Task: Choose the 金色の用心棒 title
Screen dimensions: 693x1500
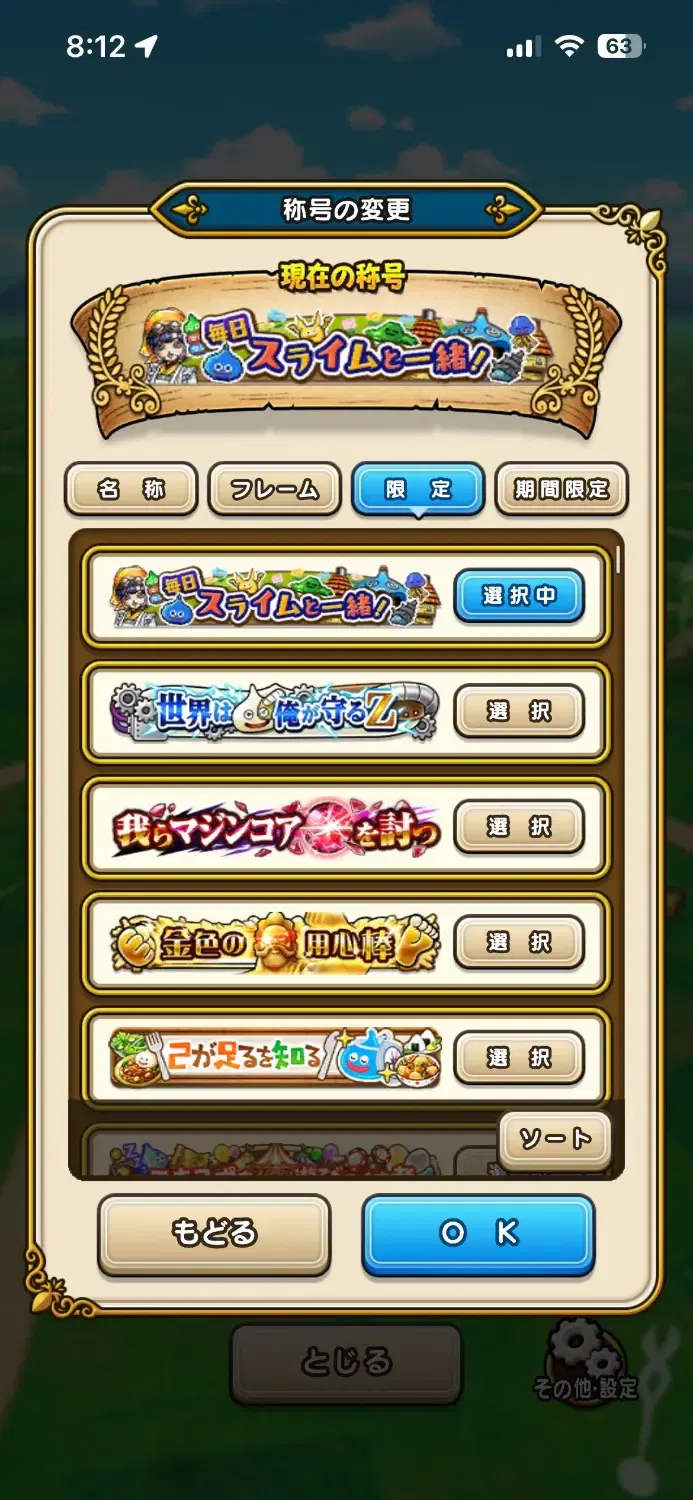Action: pyautogui.click(x=519, y=942)
